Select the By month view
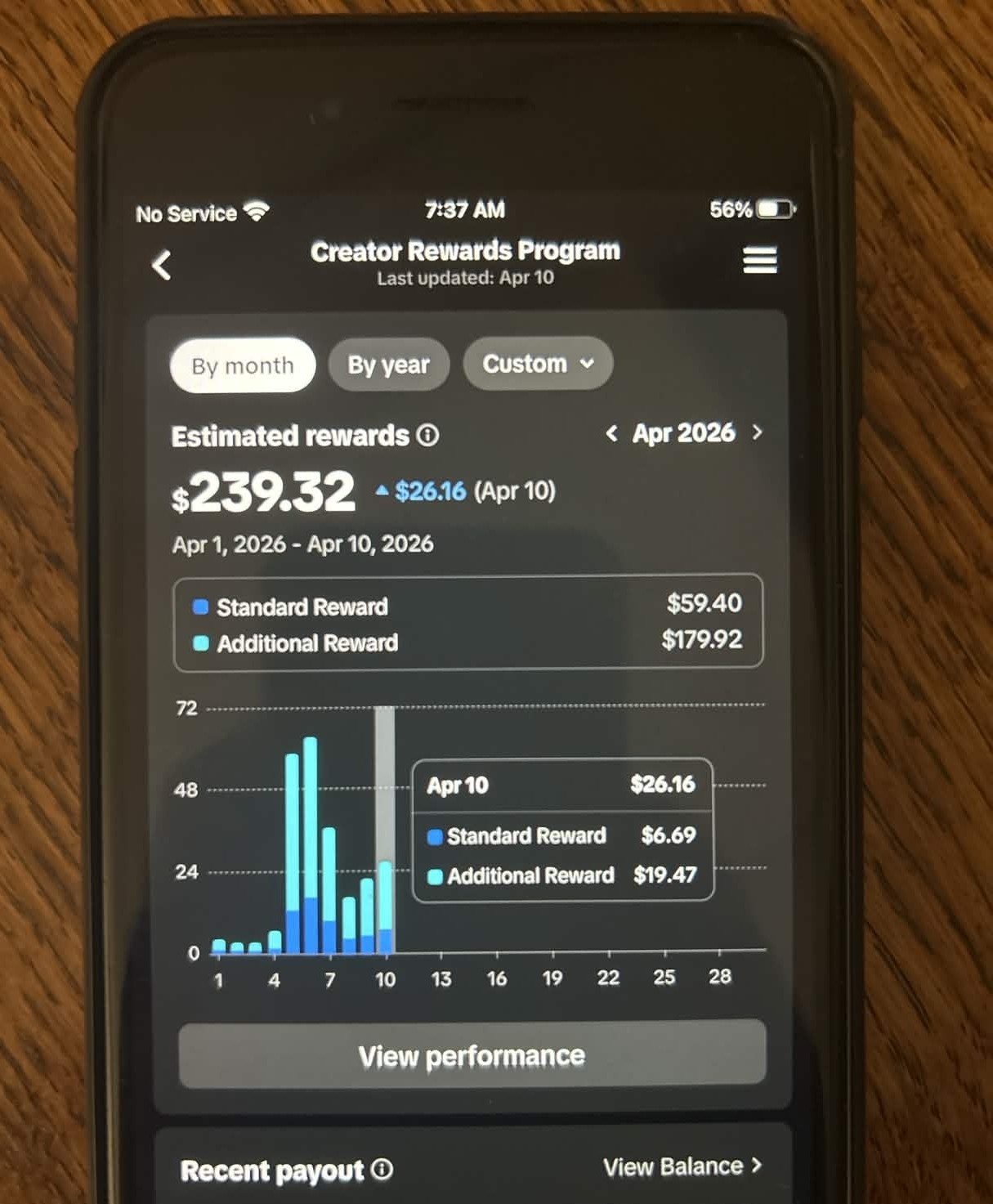 243,365
